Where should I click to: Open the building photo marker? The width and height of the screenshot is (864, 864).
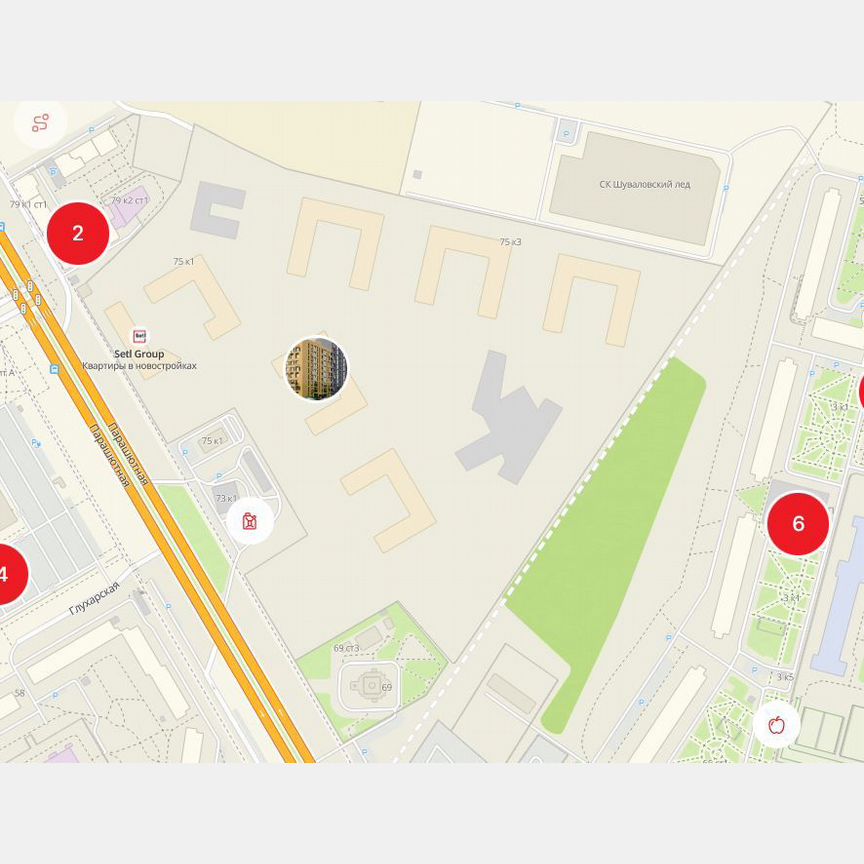point(317,367)
